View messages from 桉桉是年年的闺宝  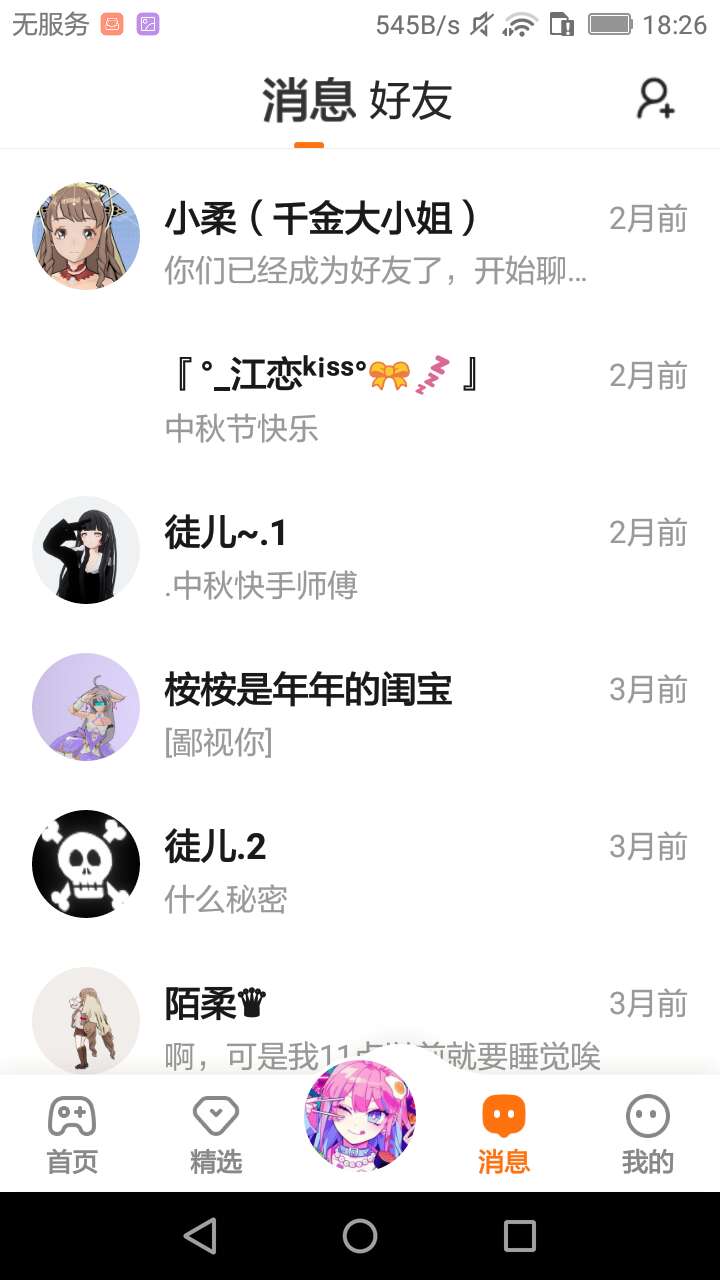pos(360,707)
